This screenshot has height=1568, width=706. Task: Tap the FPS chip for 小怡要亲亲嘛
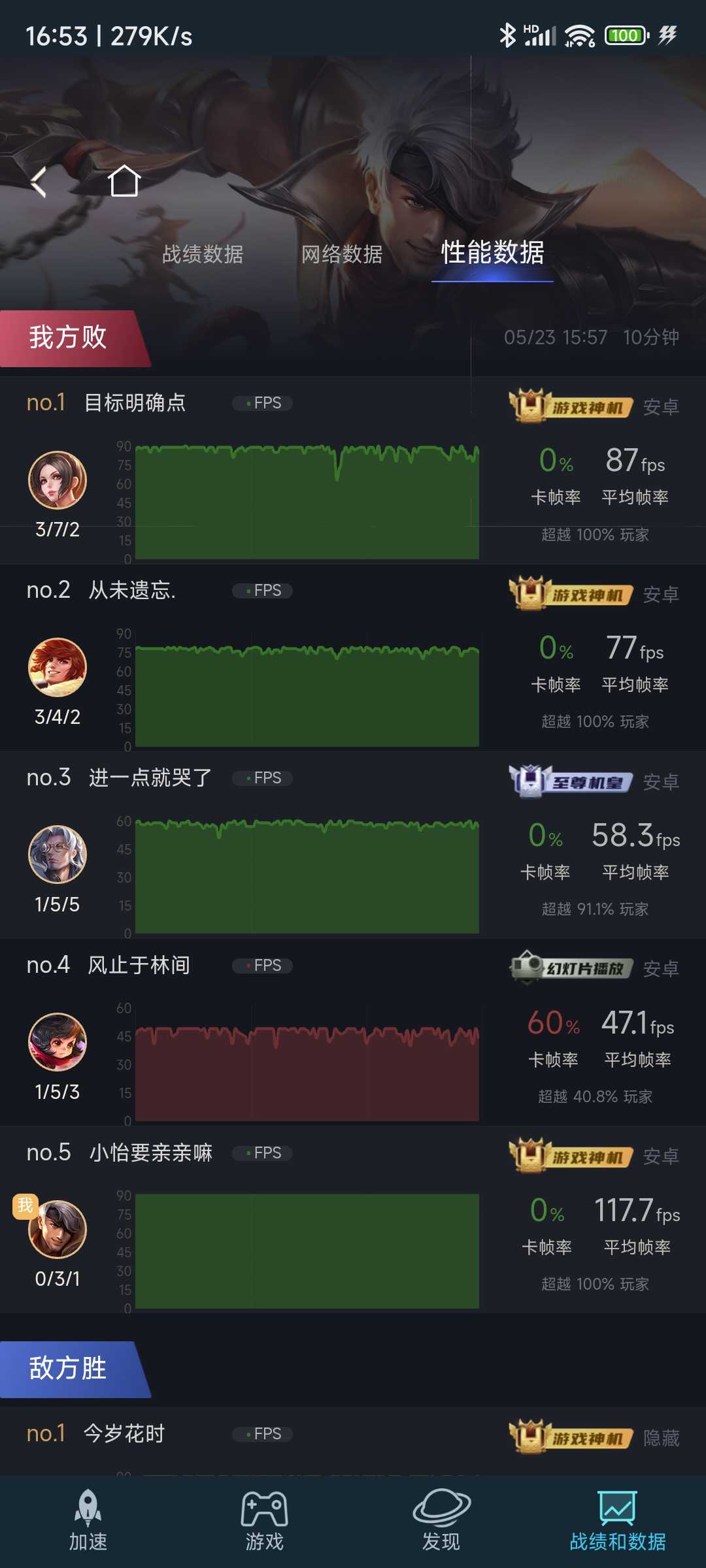pyautogui.click(x=263, y=1153)
